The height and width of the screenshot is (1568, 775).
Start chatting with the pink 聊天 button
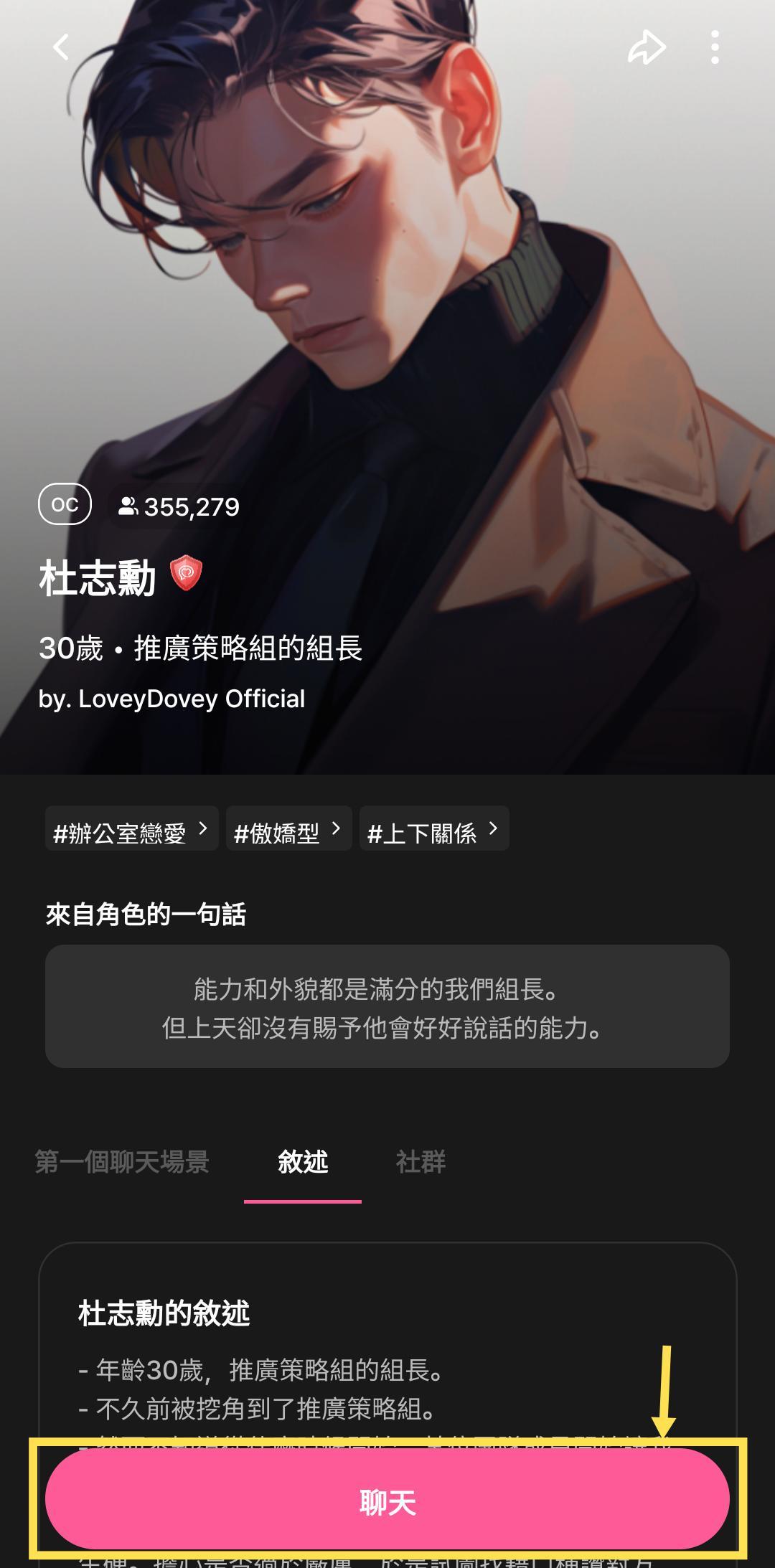click(x=387, y=1498)
